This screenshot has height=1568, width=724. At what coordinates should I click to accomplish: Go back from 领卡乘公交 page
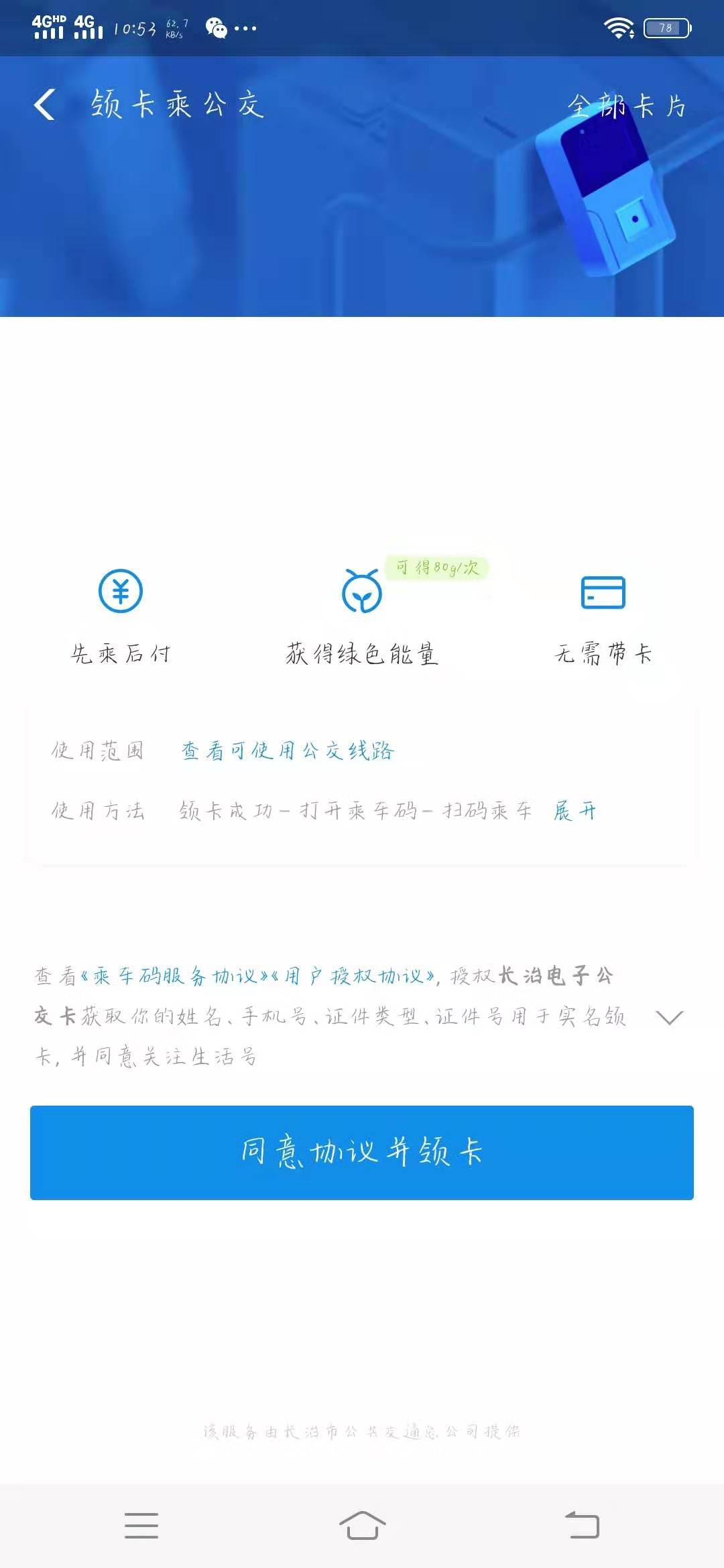tap(45, 105)
